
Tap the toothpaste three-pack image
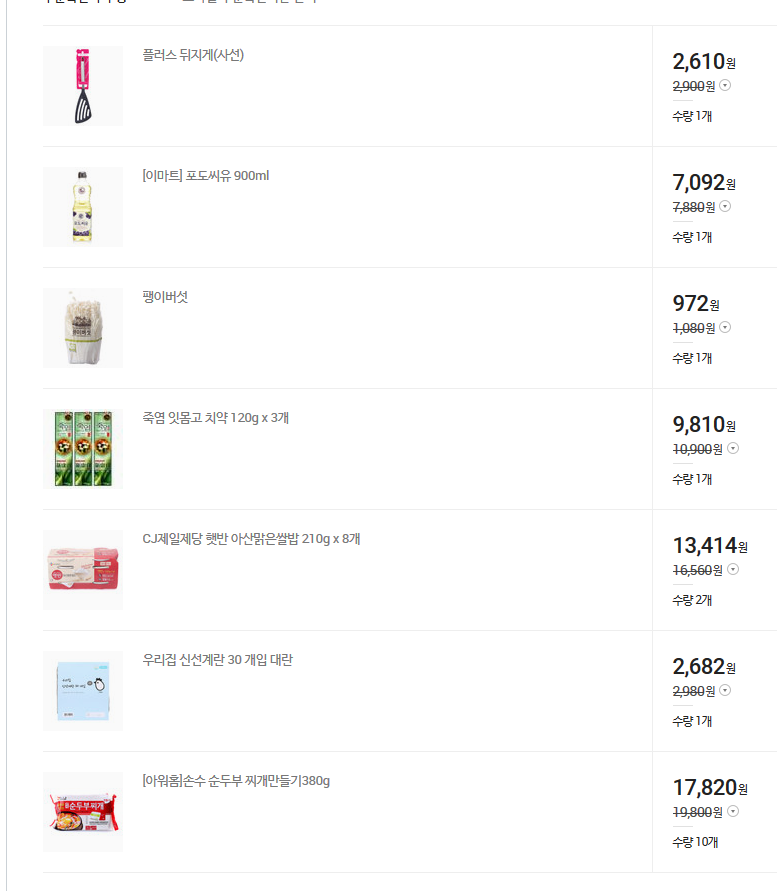(83, 449)
